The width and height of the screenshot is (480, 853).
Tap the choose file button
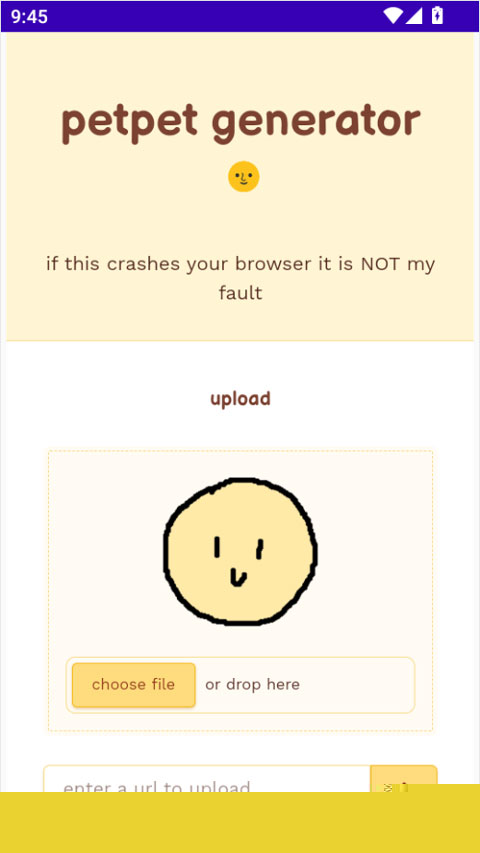tap(133, 685)
